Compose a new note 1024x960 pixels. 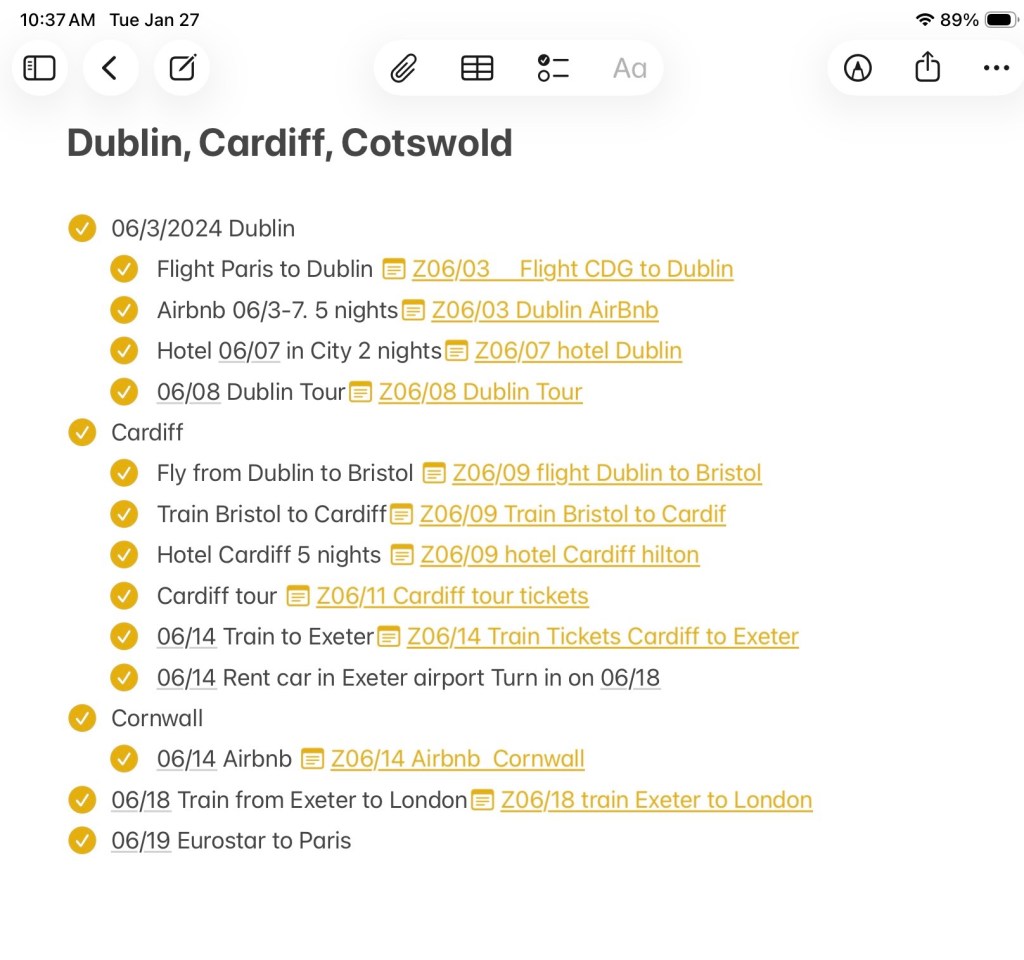(182, 68)
